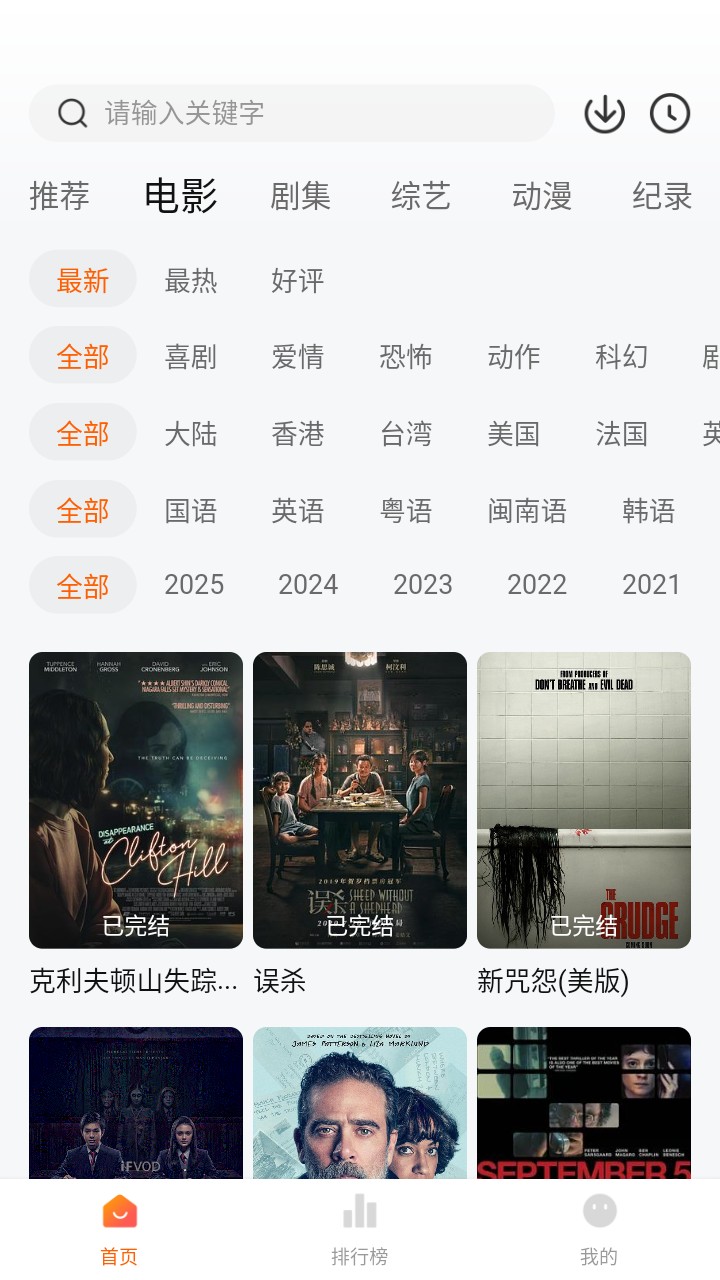The width and height of the screenshot is (720, 1280).
Task: Filter region by 香港
Action: (x=297, y=434)
